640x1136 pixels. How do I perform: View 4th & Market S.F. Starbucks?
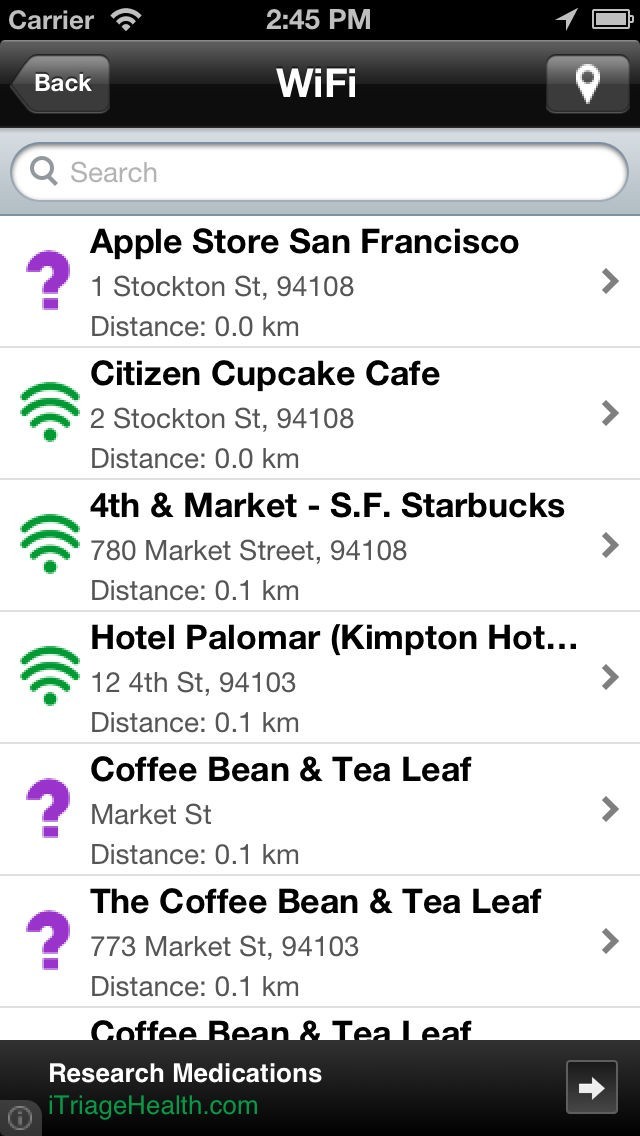click(320, 546)
